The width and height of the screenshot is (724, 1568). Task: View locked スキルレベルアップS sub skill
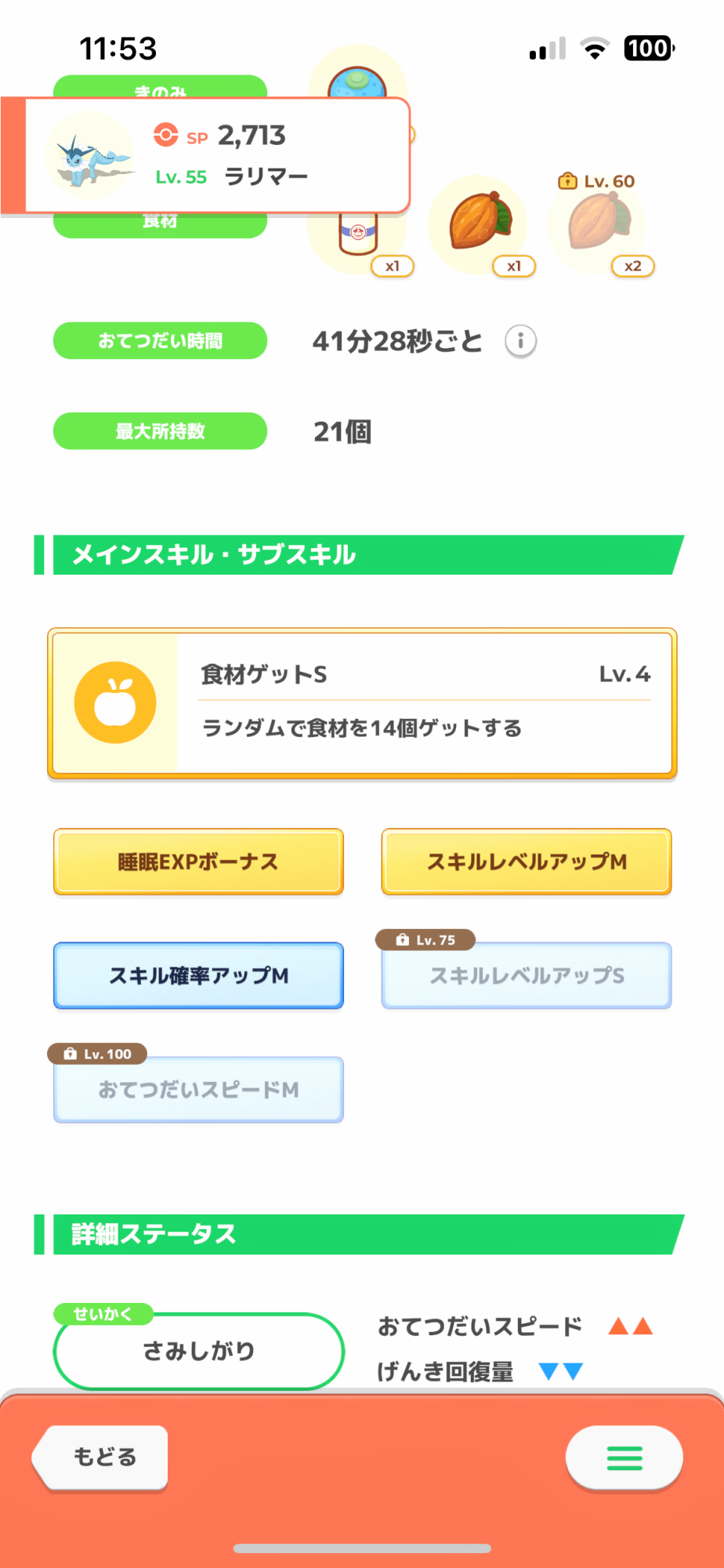coord(527,975)
